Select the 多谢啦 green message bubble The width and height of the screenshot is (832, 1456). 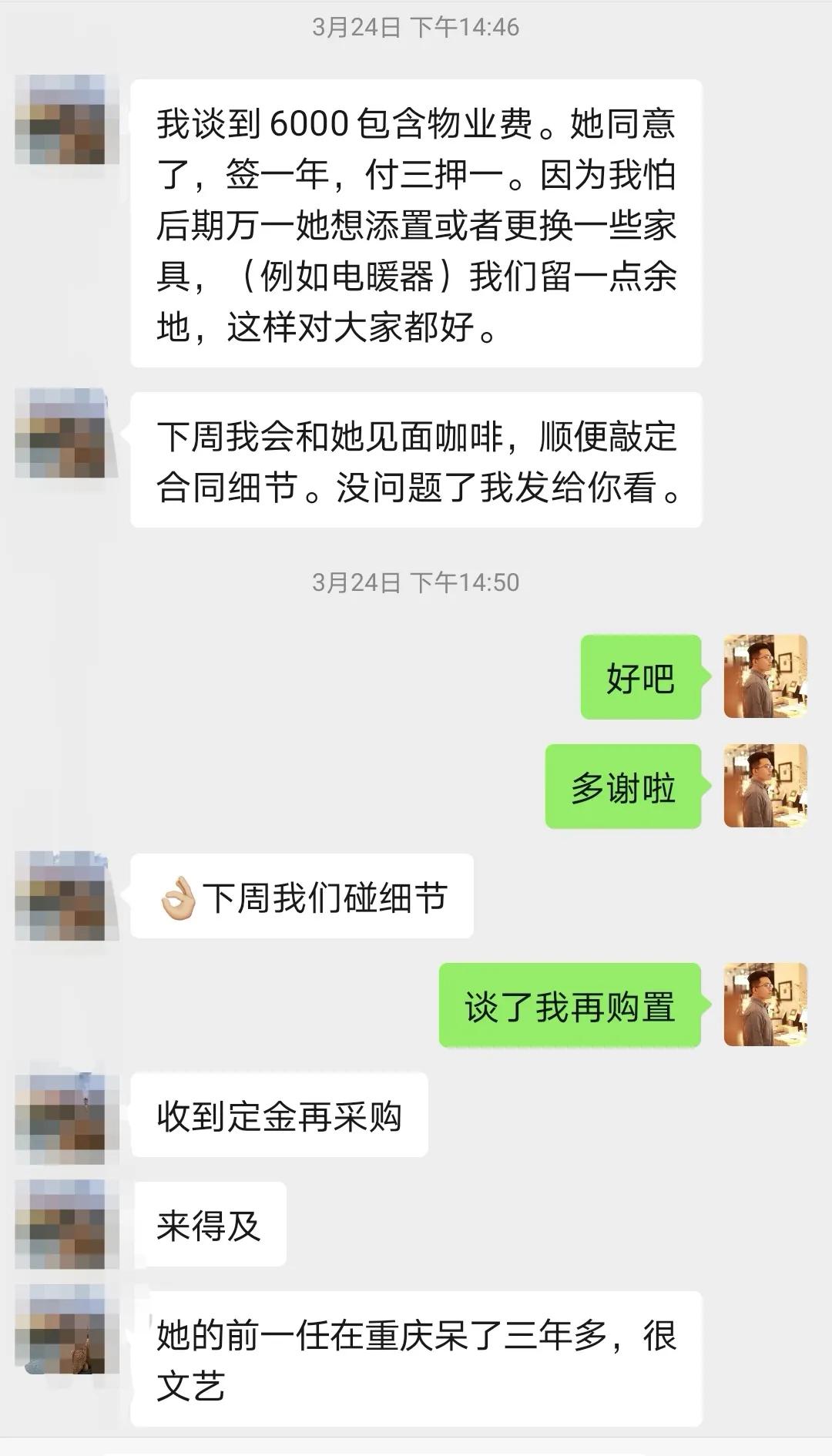click(624, 786)
